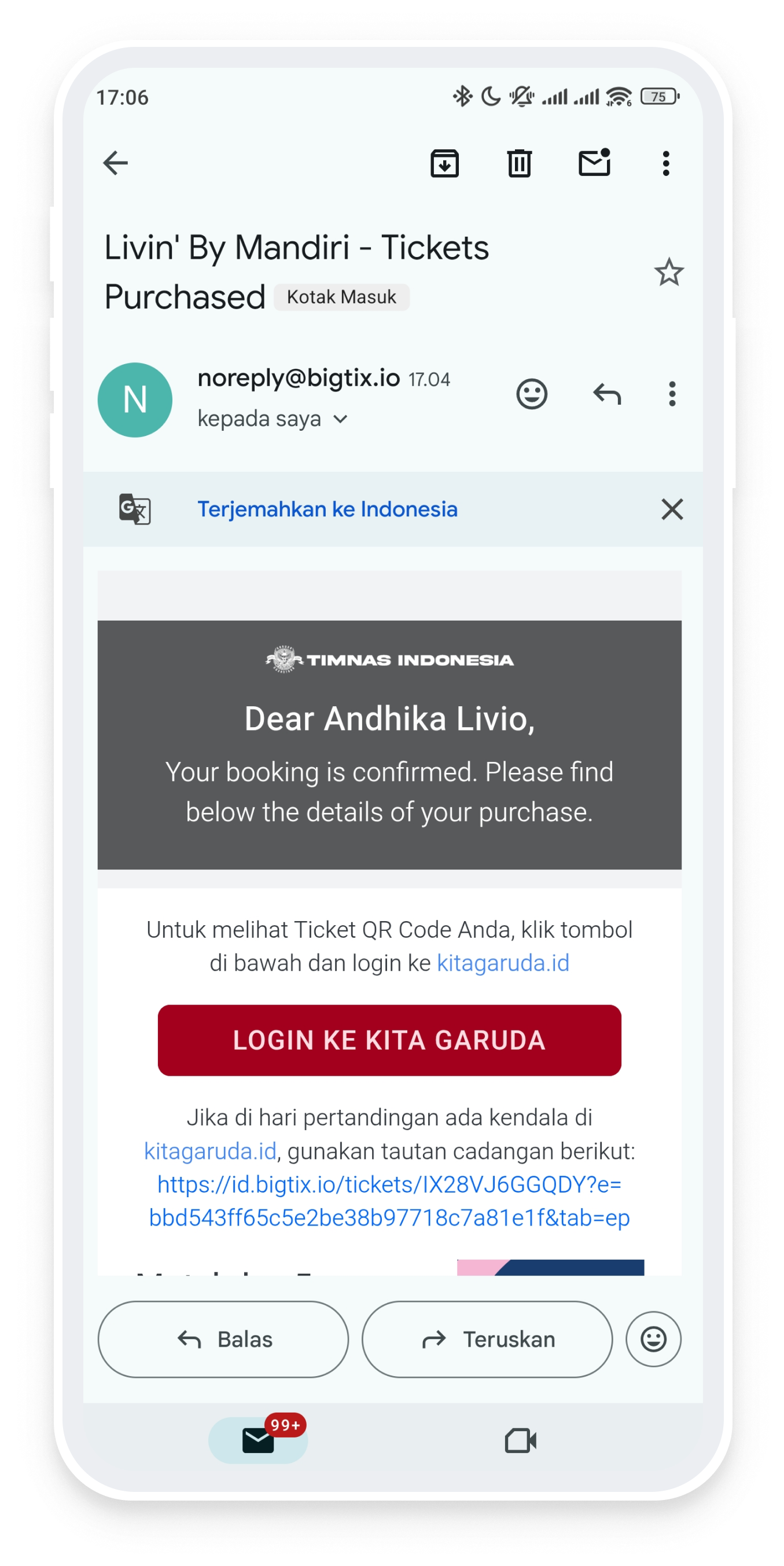Image resolution: width=784 pixels, height=1566 pixels.
Task: Open the sender avatar N
Action: click(135, 400)
